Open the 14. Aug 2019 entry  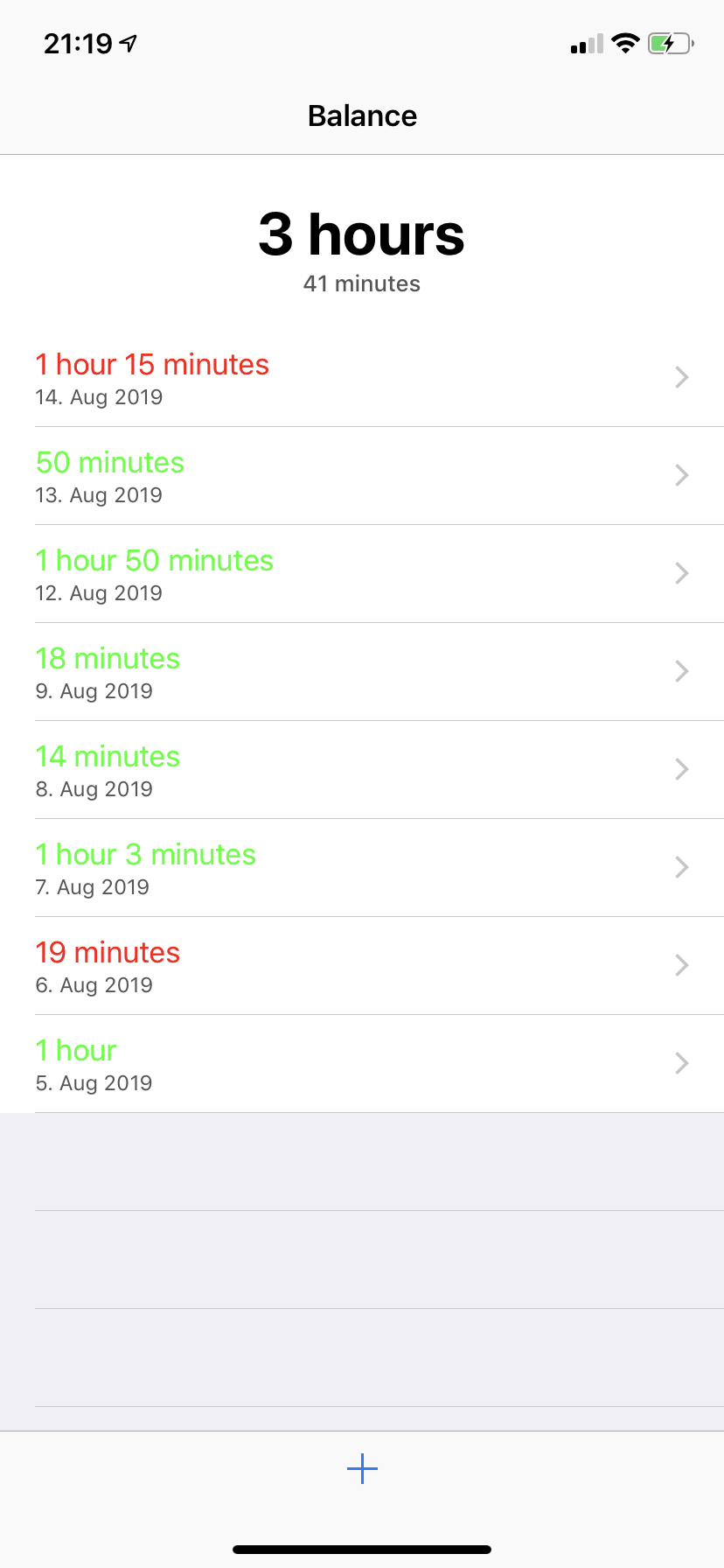click(x=362, y=378)
